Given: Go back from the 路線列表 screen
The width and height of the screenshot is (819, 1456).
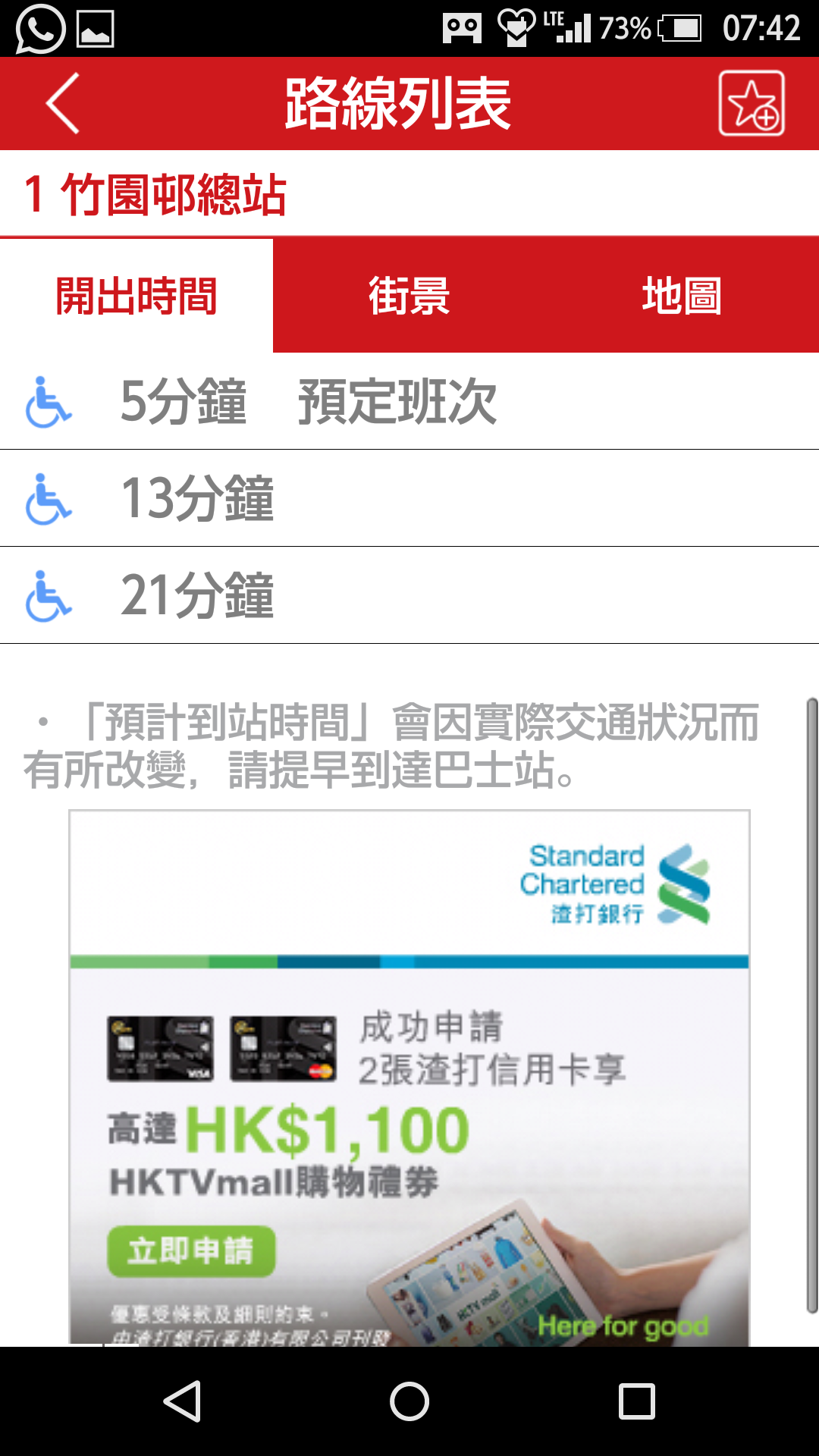Looking at the screenshot, I should click(64, 104).
